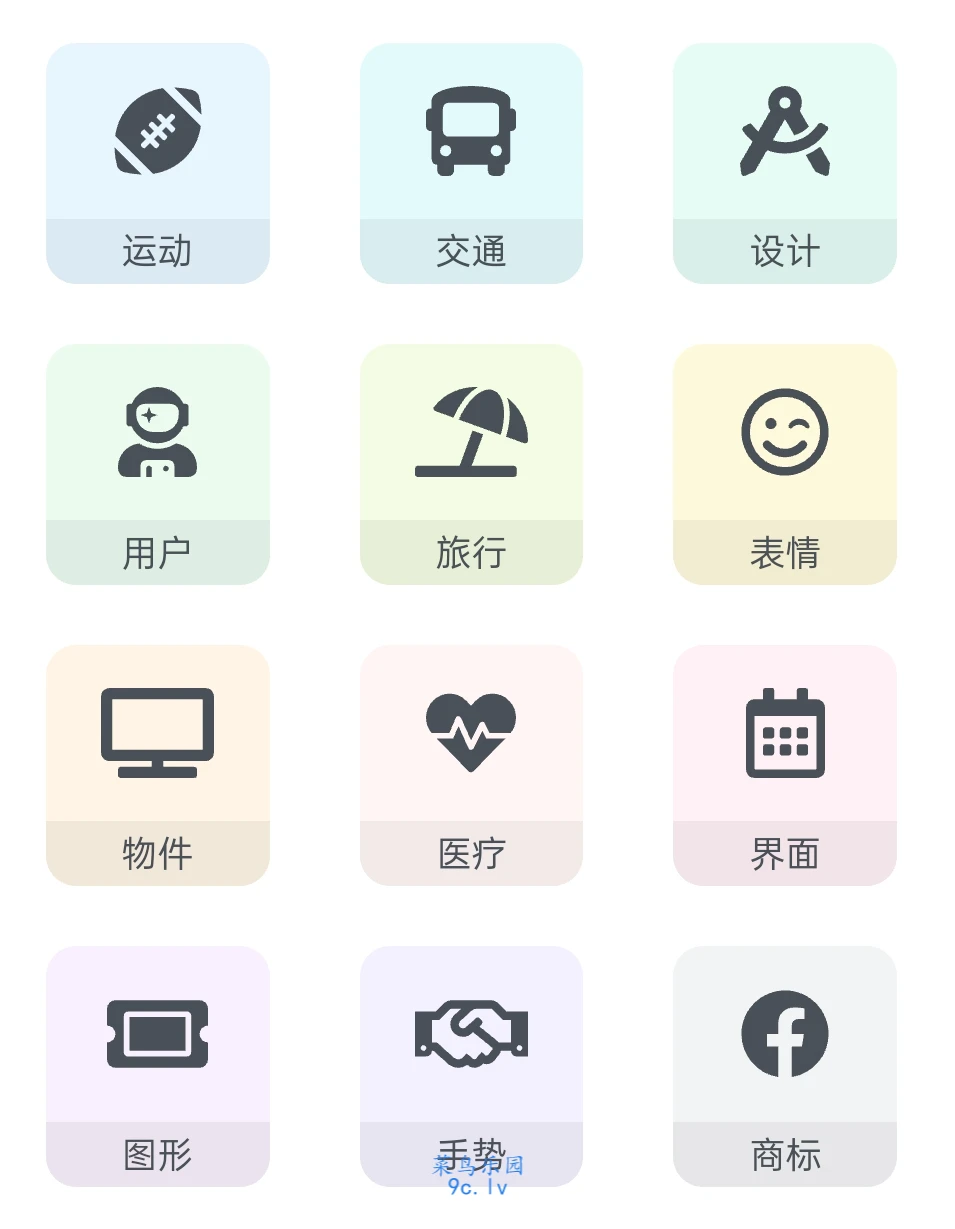
Task: Tap the 用户 user category card
Action: tap(158, 464)
